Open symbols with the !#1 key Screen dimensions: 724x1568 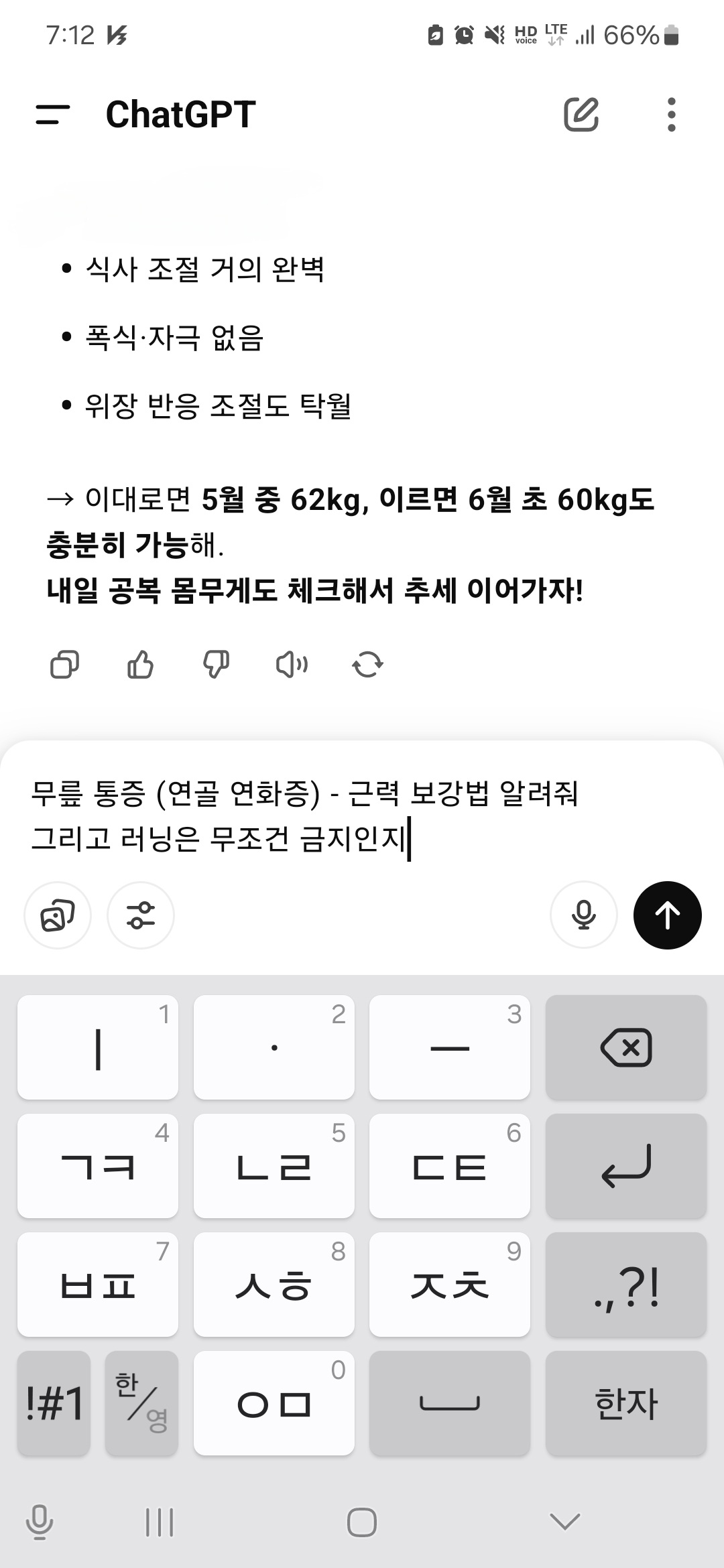[x=54, y=1402]
